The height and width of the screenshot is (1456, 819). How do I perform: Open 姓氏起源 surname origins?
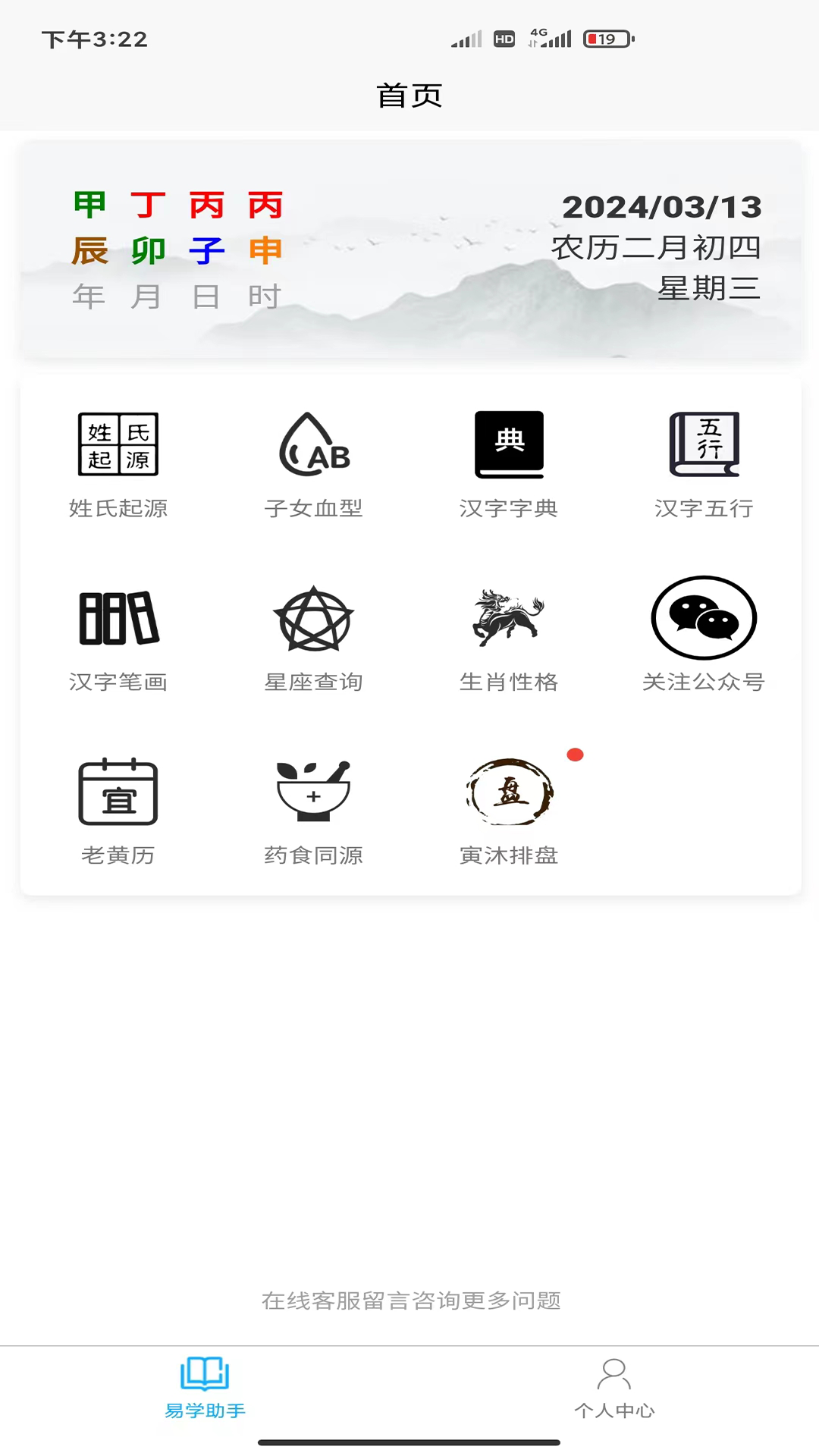tap(118, 463)
